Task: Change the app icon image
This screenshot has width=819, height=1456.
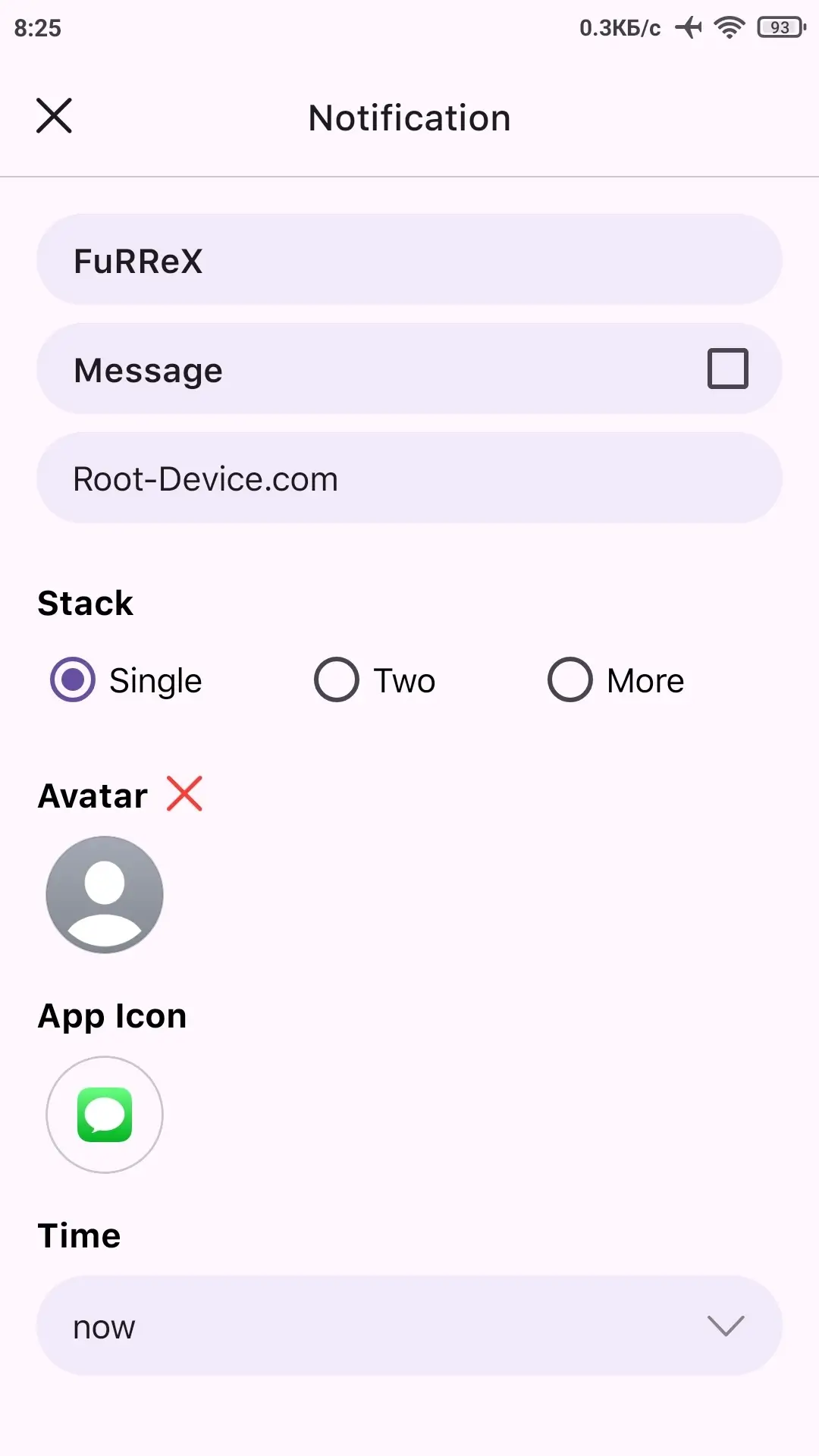Action: click(x=105, y=1115)
